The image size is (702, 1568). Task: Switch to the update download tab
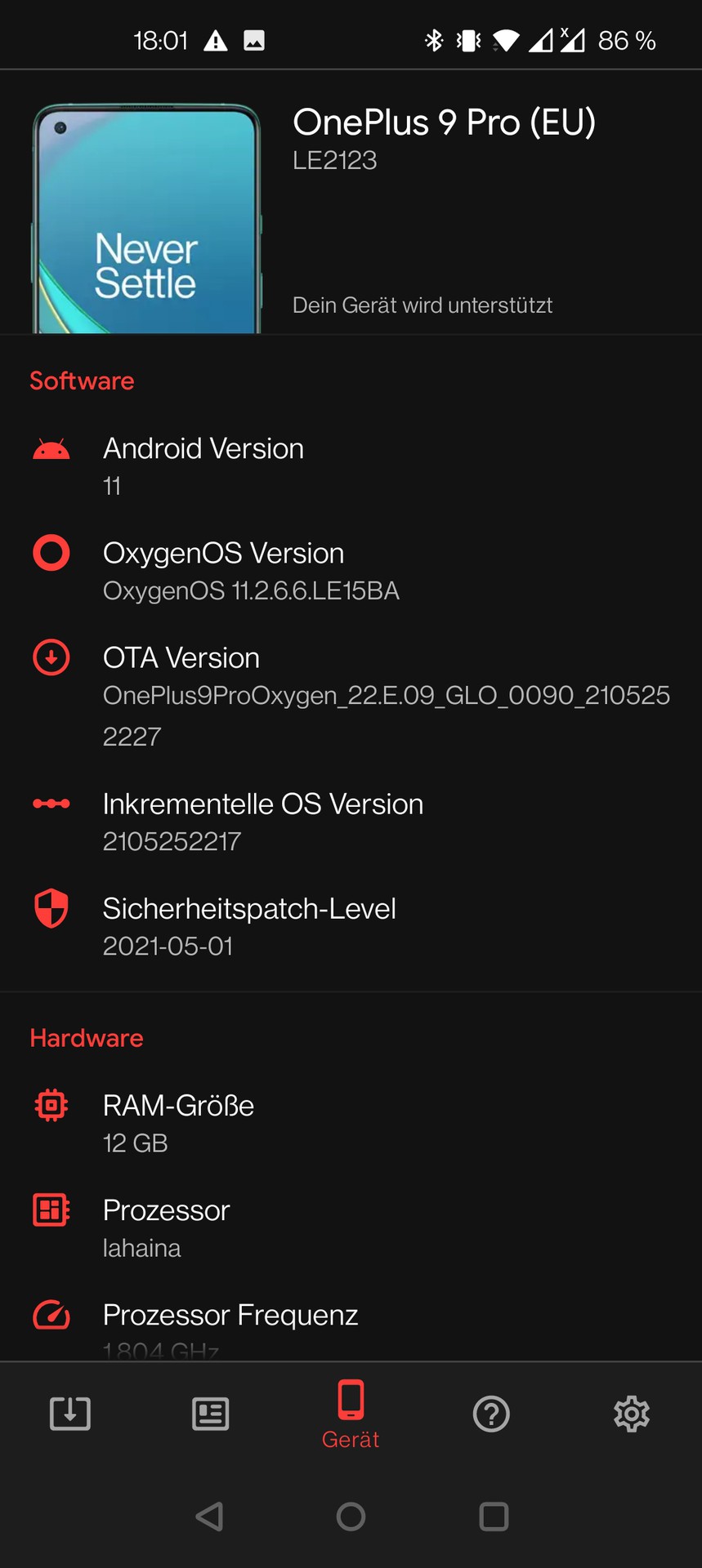[70, 1413]
